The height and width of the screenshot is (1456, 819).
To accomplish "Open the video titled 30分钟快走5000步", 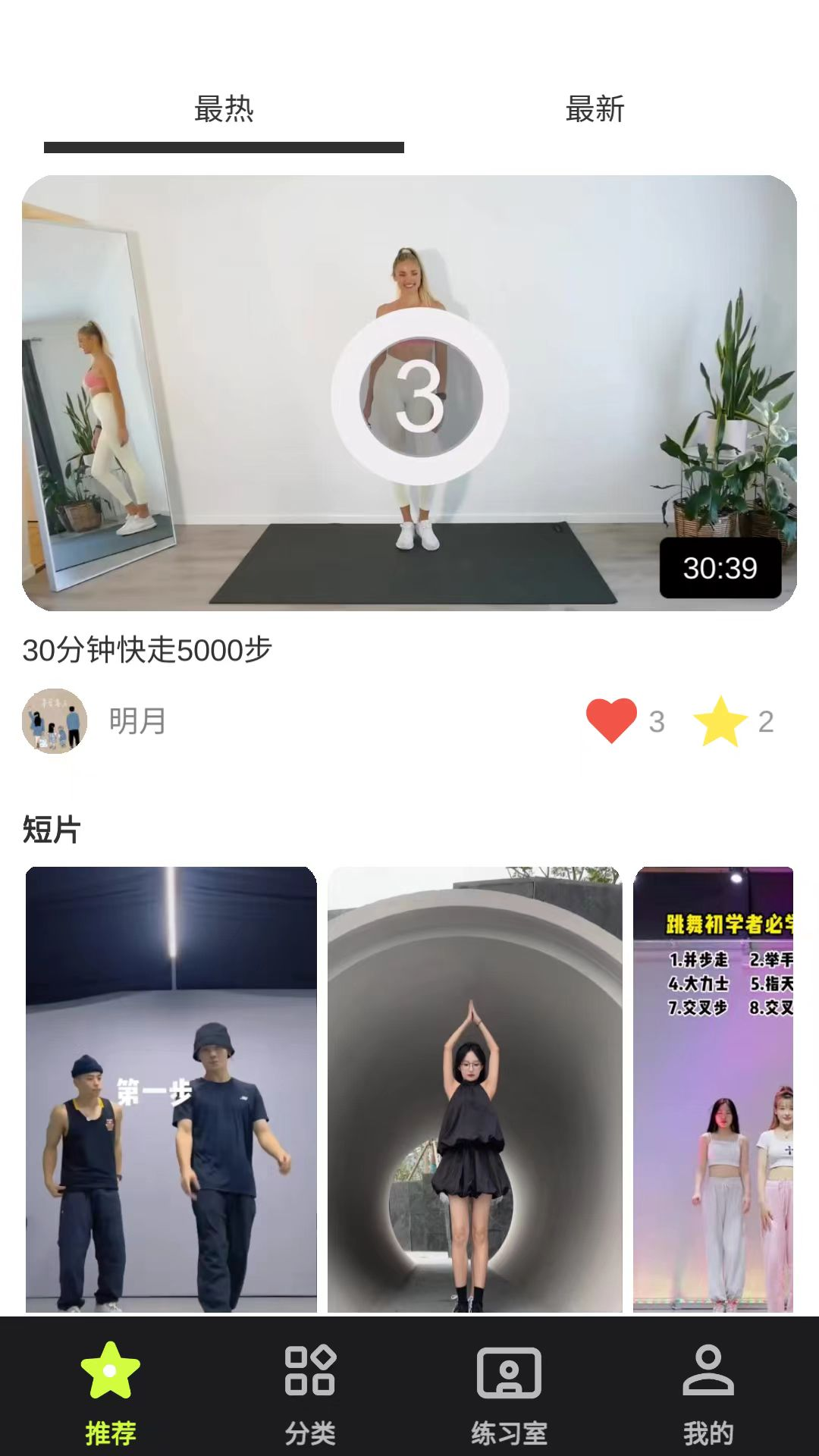I will pos(149,648).
